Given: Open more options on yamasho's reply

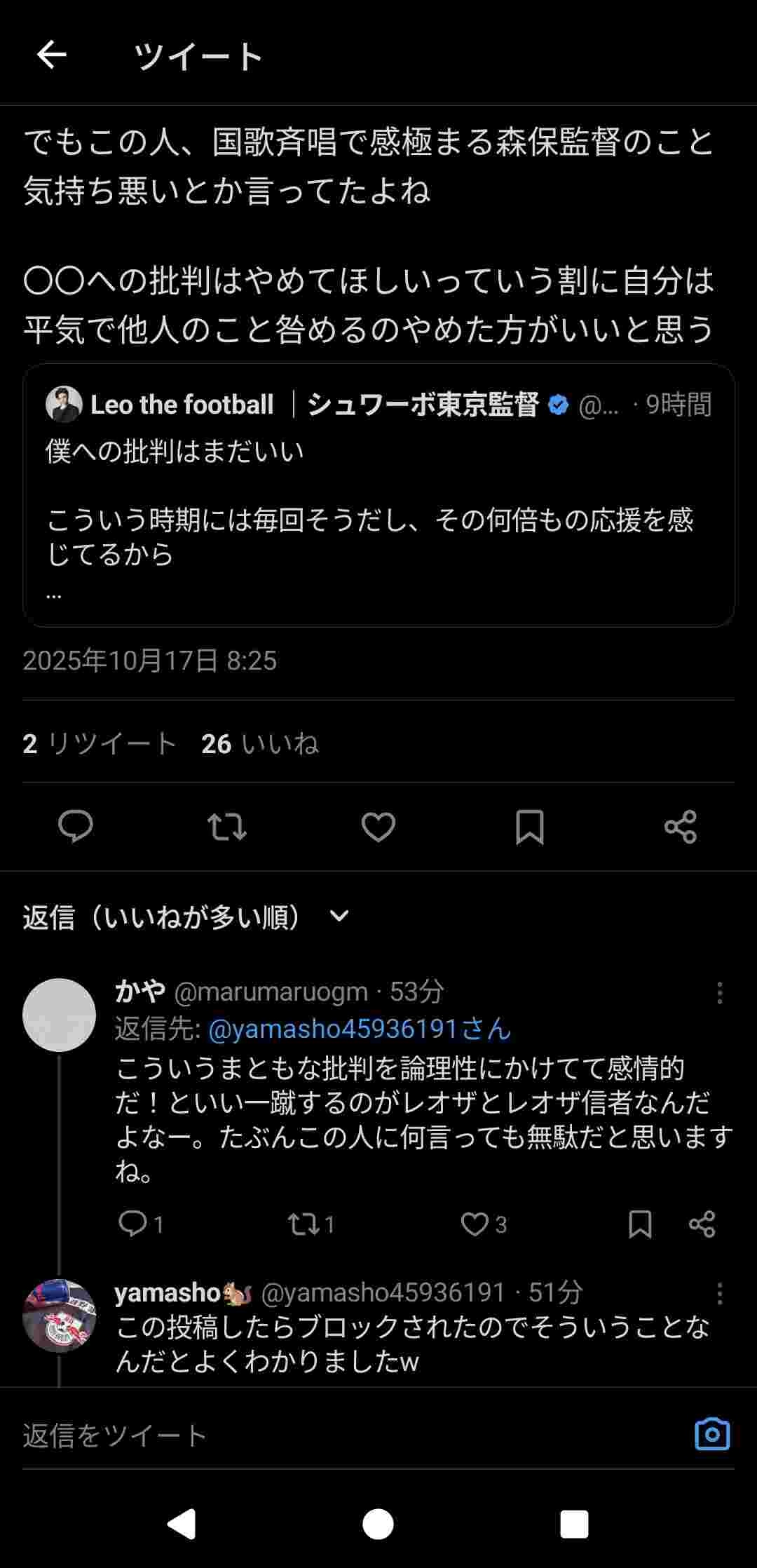Looking at the screenshot, I should [719, 1293].
